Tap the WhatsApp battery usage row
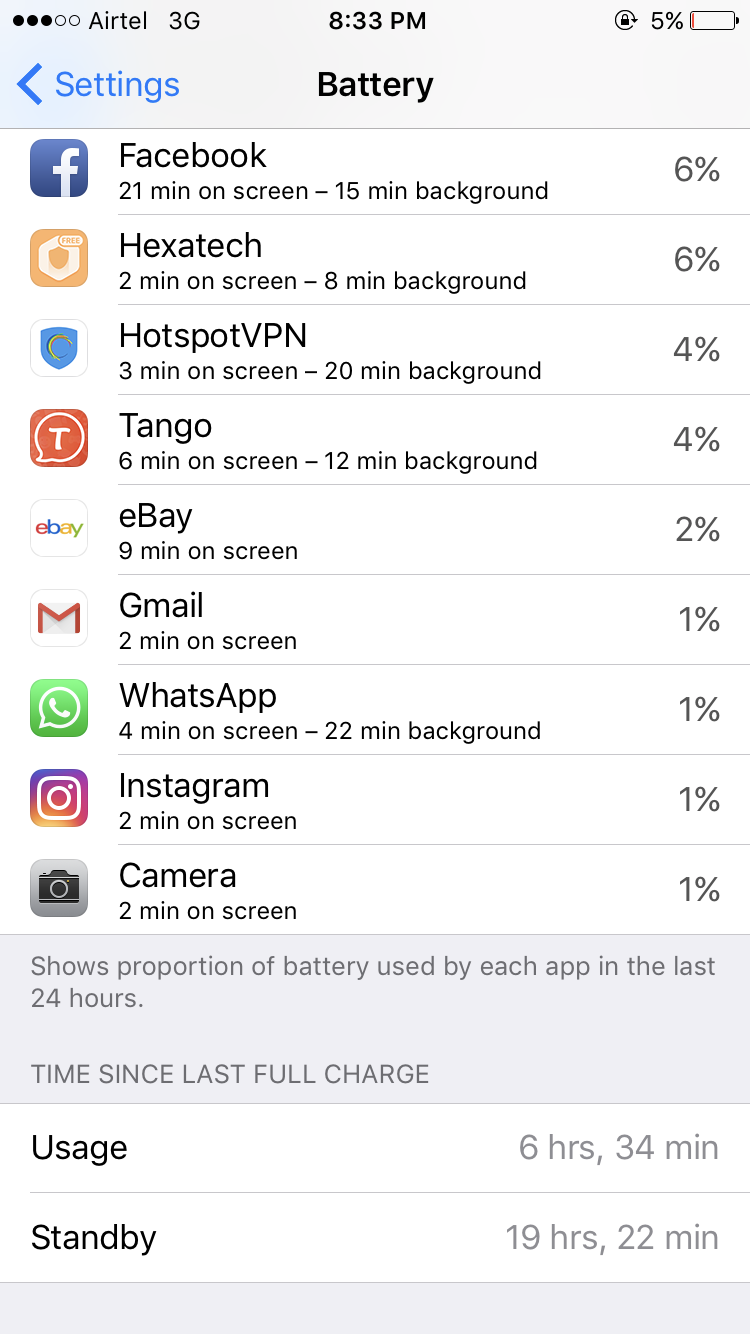 coord(375,710)
